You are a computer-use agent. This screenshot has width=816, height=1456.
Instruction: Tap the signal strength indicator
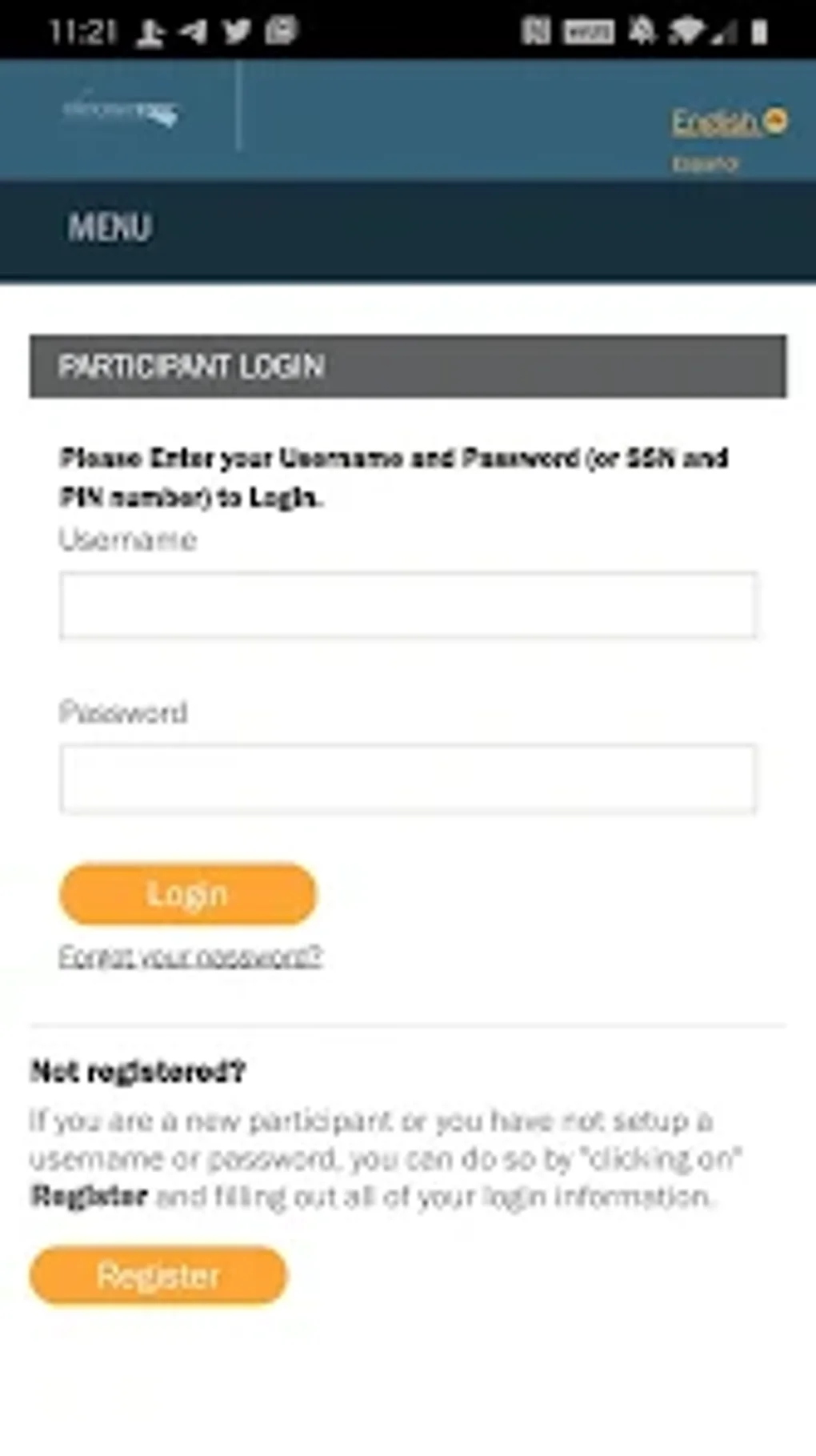(726, 29)
